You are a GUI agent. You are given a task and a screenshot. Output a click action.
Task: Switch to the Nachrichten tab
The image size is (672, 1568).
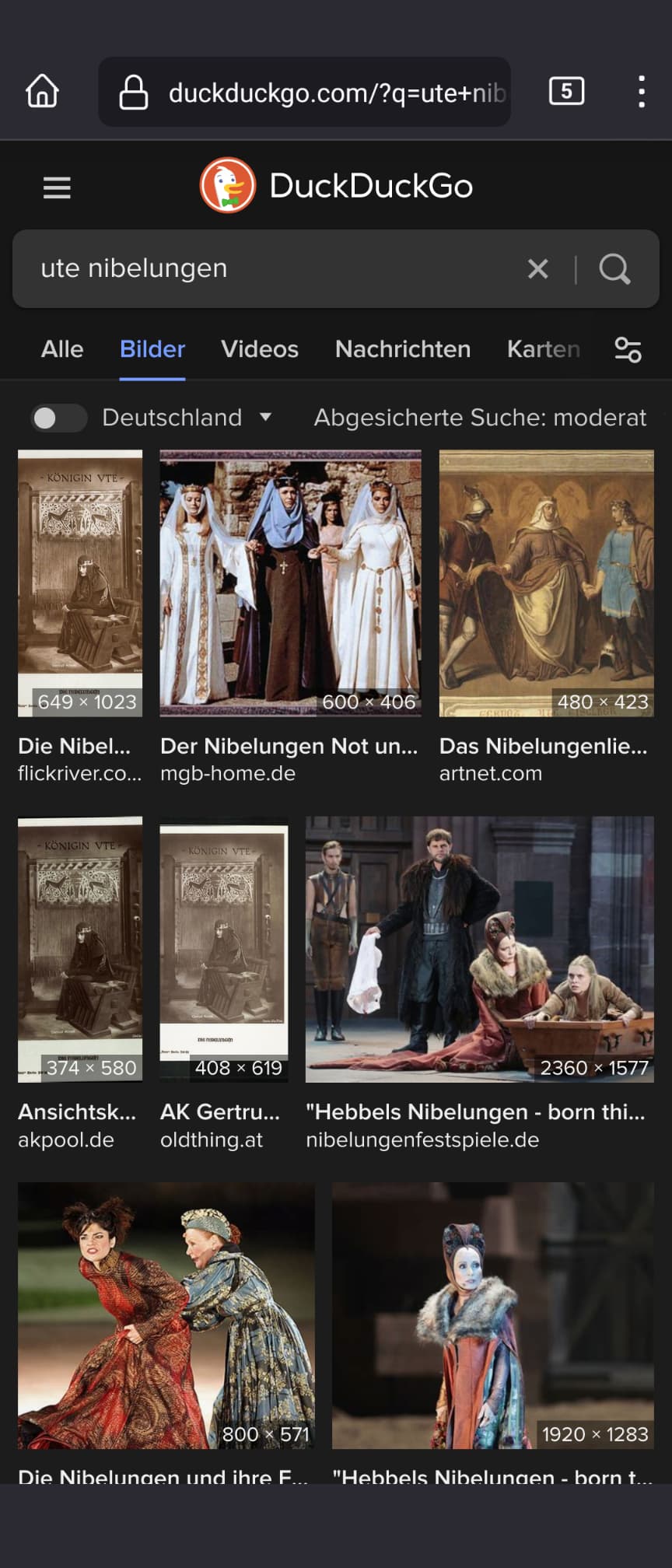(x=403, y=349)
